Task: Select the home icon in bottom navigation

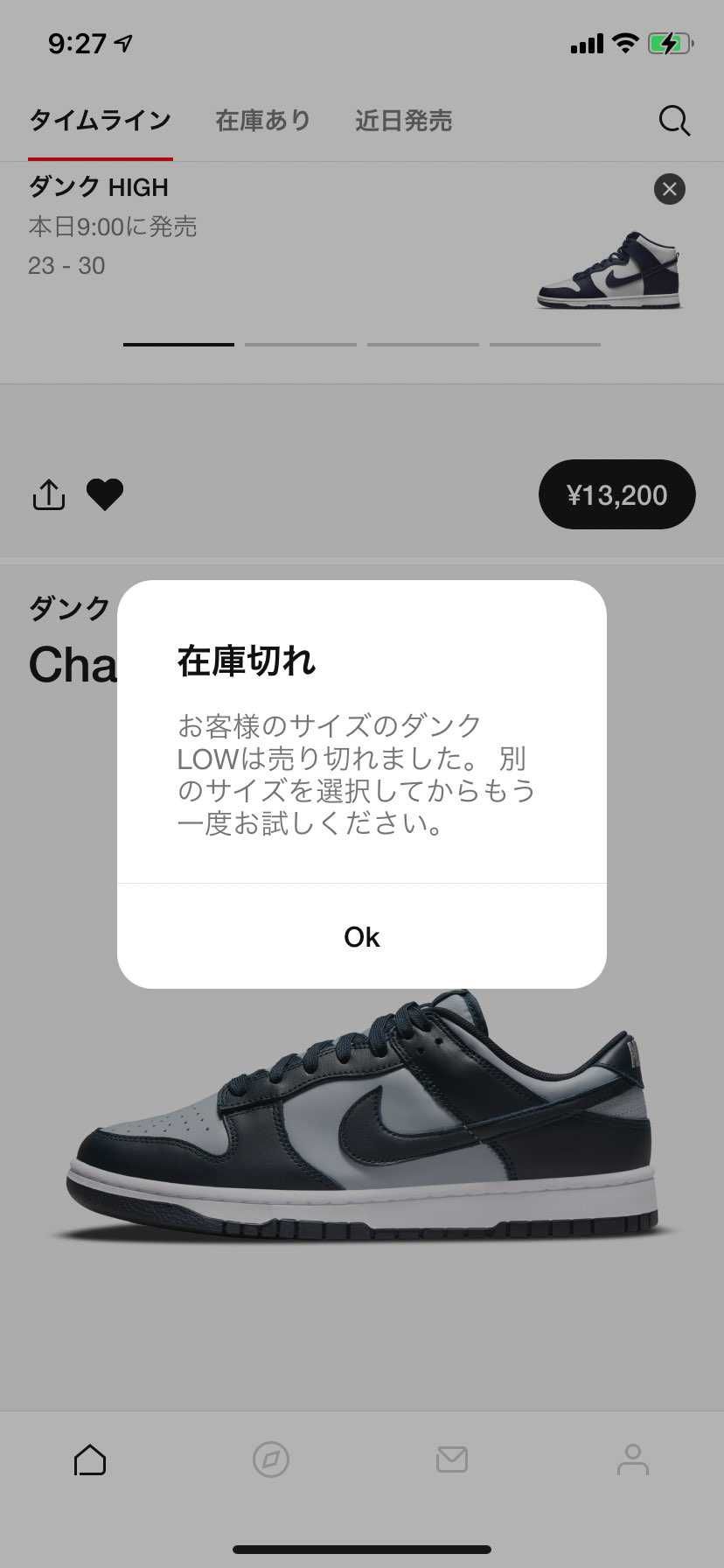Action: coord(90,1459)
